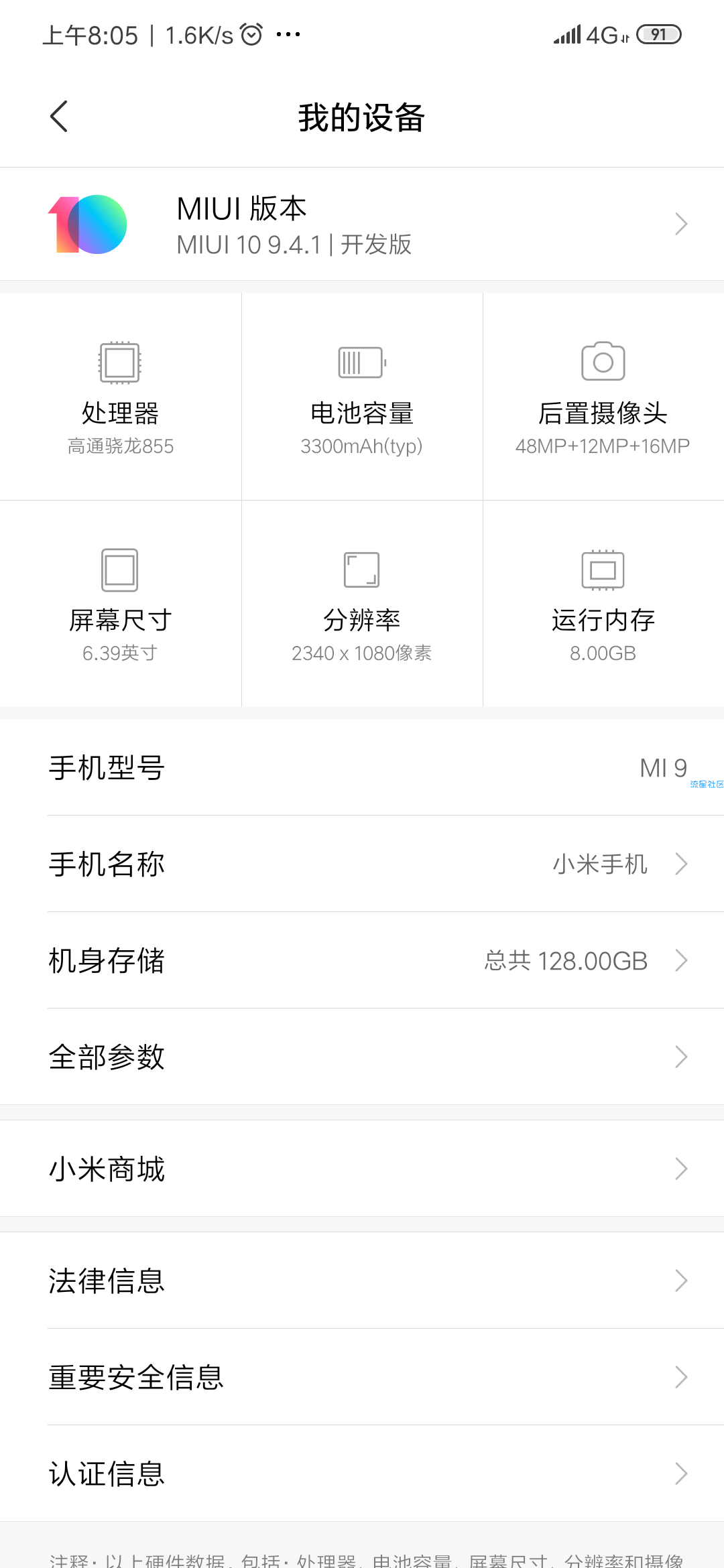Open 手机名称 setting
This screenshot has width=724, height=1568.
[362, 864]
